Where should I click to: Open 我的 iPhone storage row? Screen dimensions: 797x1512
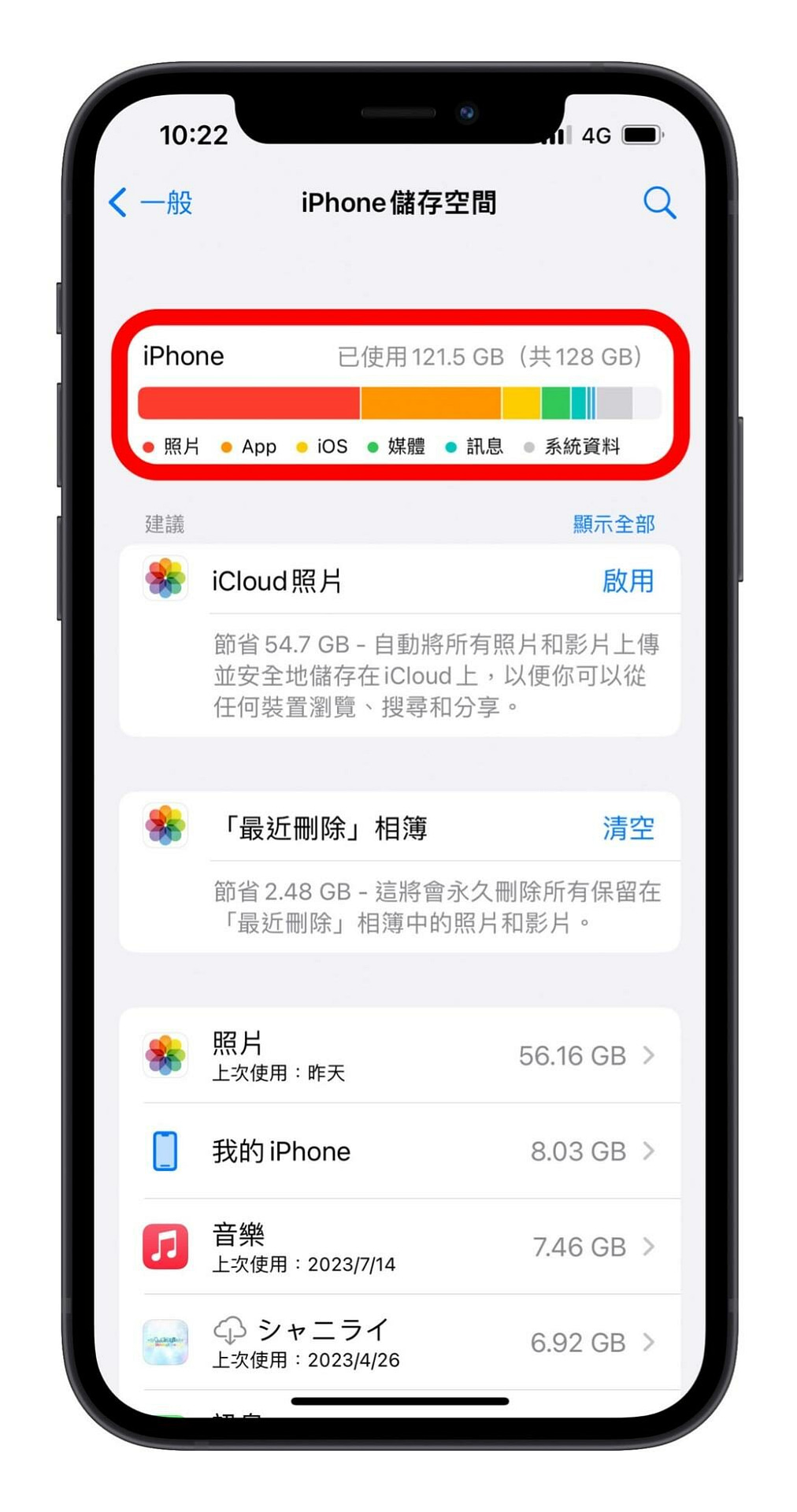click(399, 1151)
